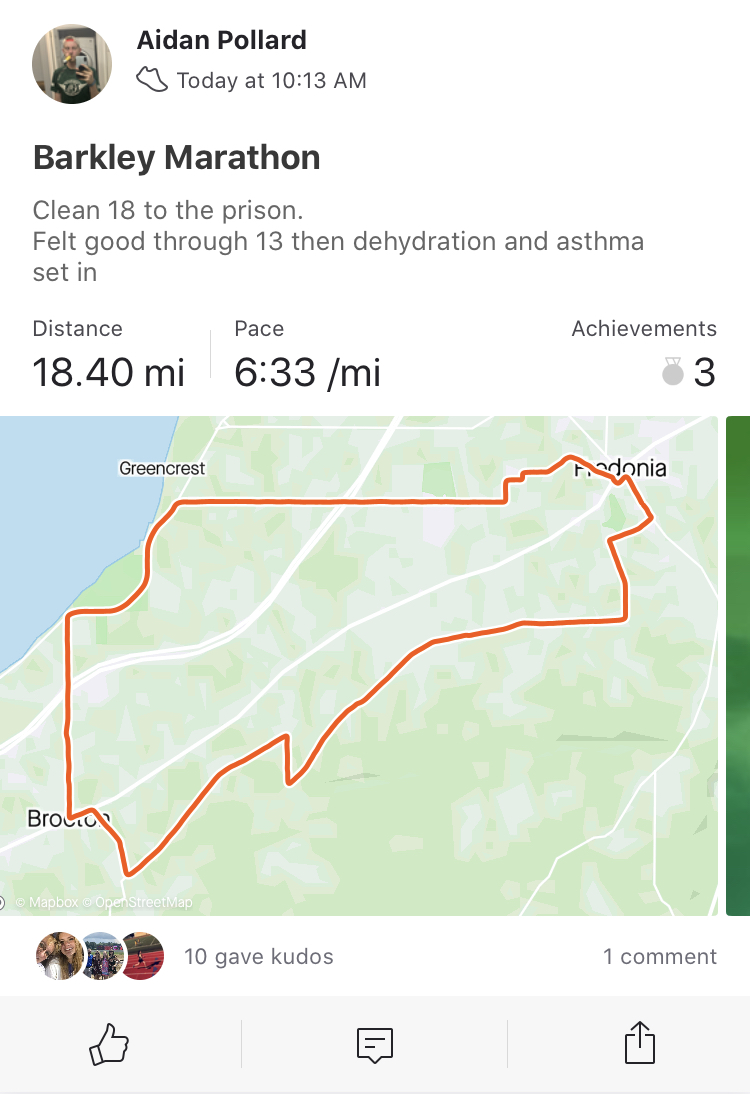View the list of 10 who gave kudos
This screenshot has width=750, height=1094.
click(x=258, y=957)
